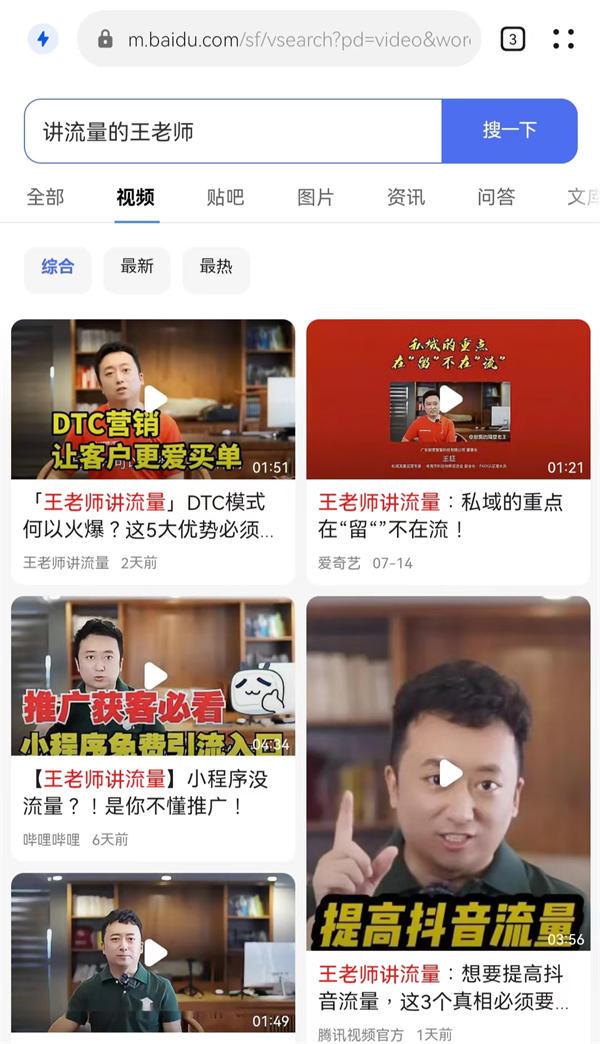This screenshot has width=600, height=1044.
Task: Switch to the 问答 tab
Action: pyautogui.click(x=496, y=197)
